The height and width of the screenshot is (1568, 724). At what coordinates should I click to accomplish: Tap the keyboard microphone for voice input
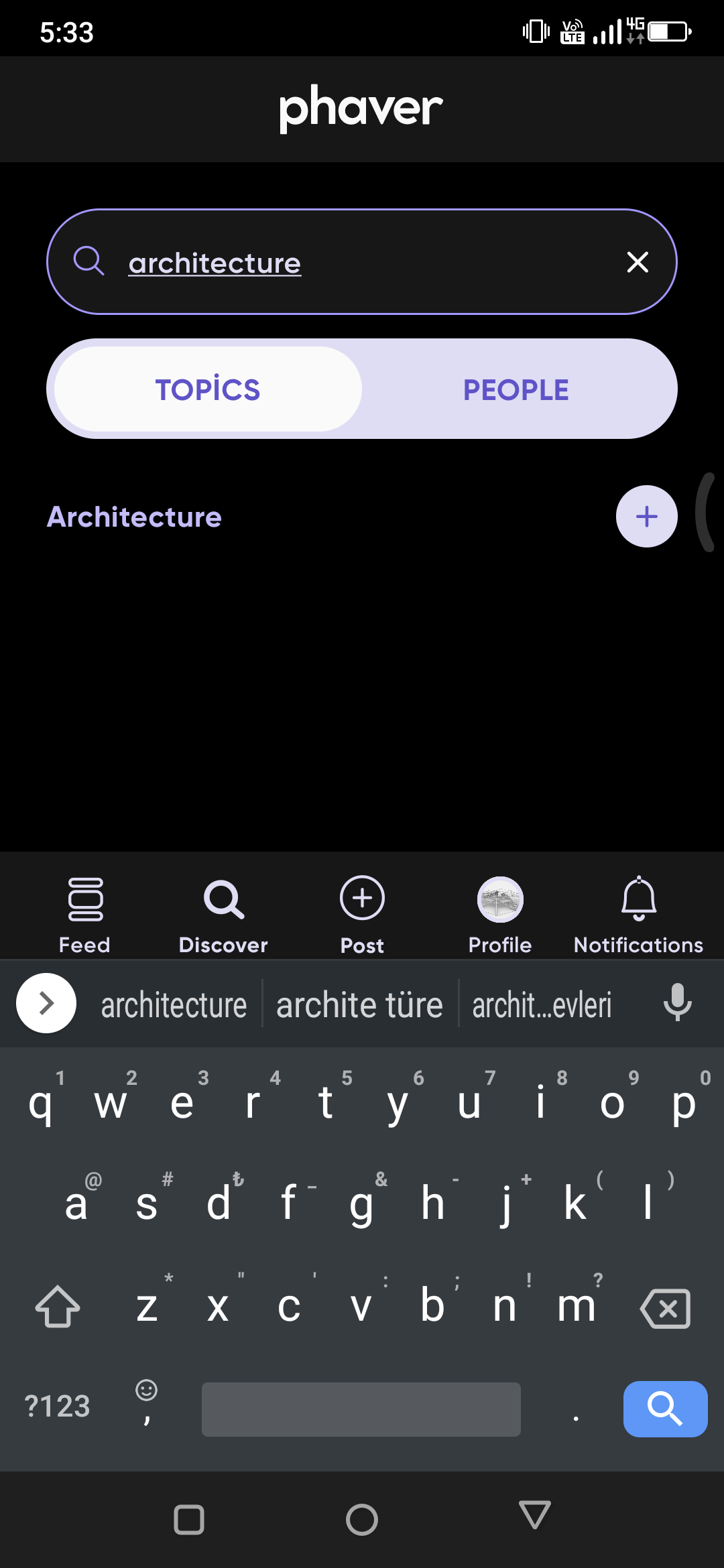tap(678, 1003)
